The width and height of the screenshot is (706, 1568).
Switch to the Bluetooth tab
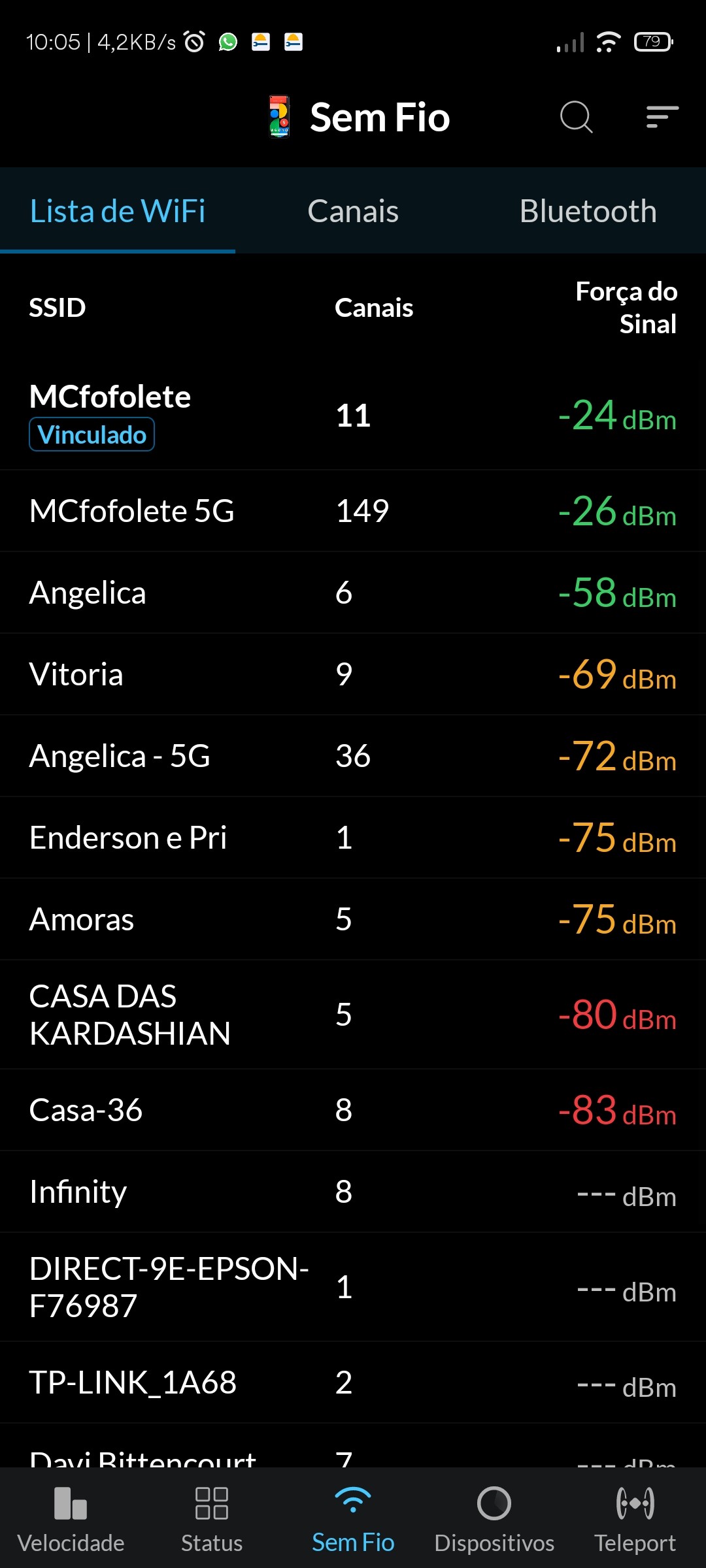tap(588, 211)
